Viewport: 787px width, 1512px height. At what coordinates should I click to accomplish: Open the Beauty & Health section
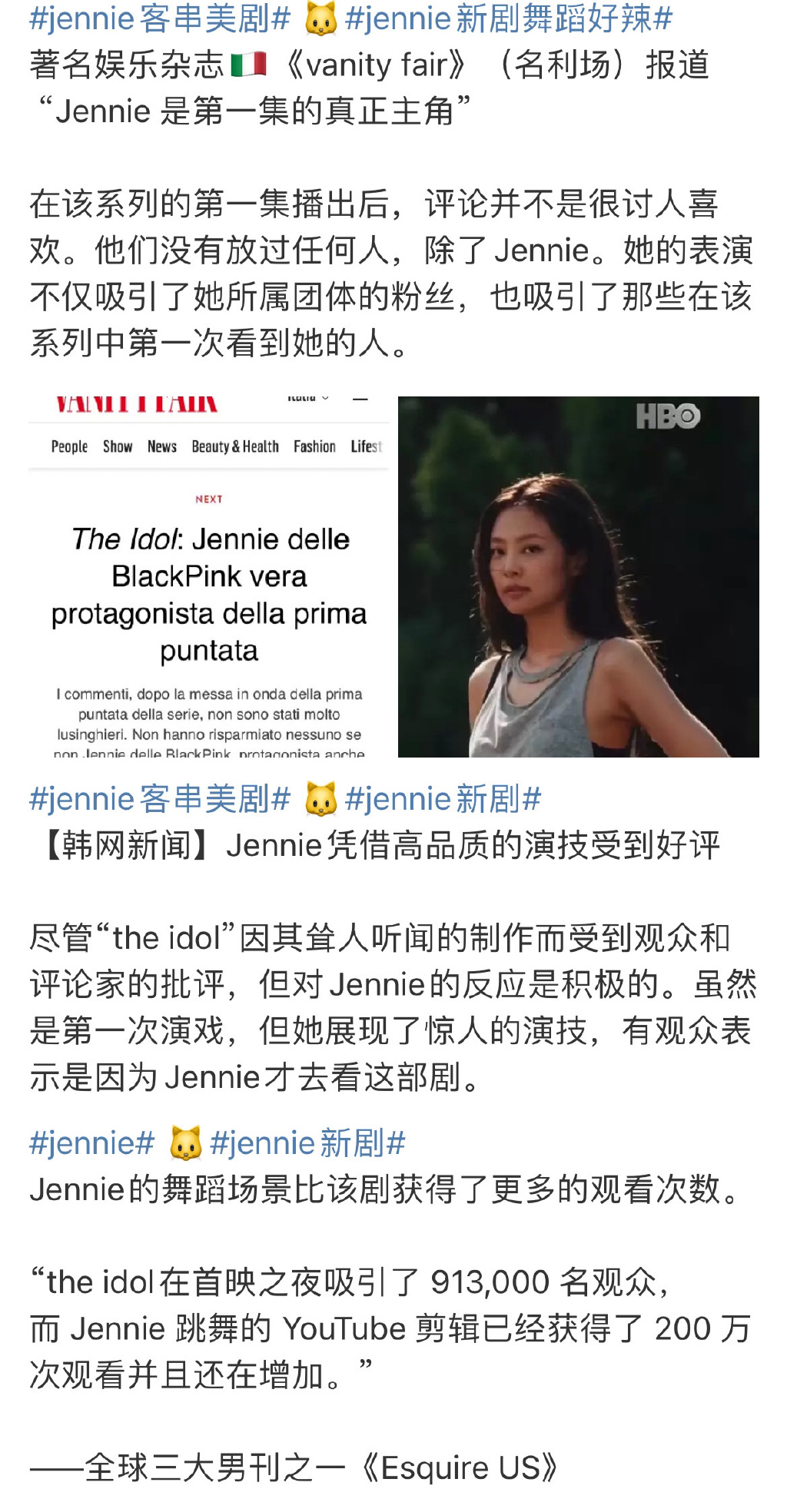[234, 446]
